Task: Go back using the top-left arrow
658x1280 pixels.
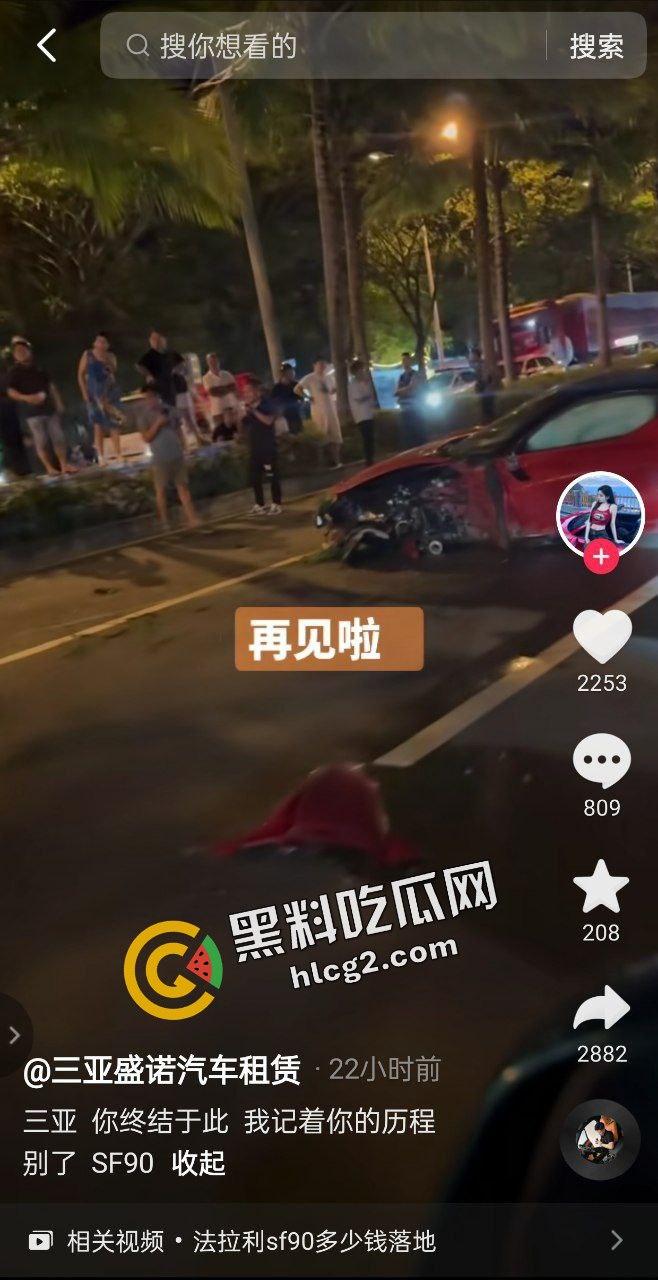Action: coord(46,45)
